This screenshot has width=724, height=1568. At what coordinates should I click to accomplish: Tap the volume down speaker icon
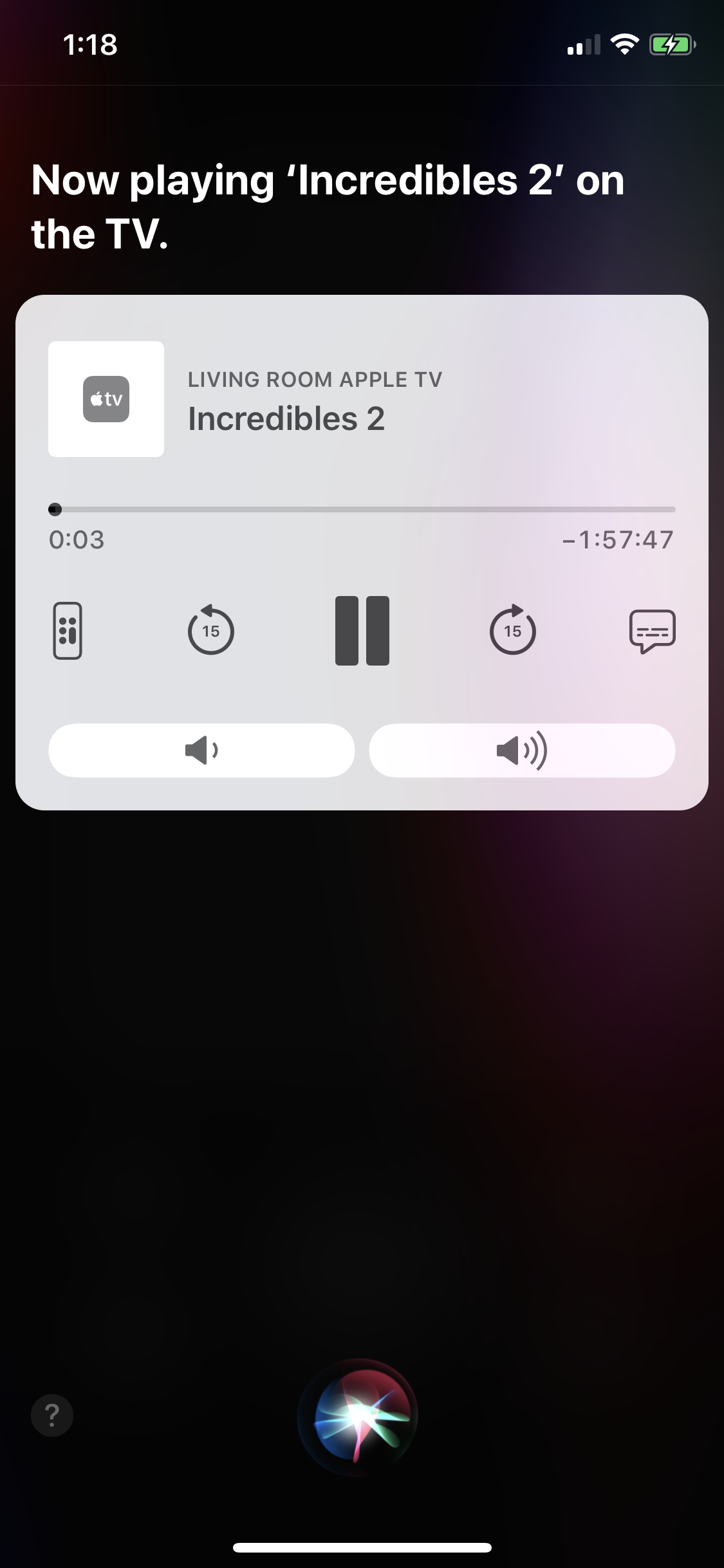click(x=201, y=750)
